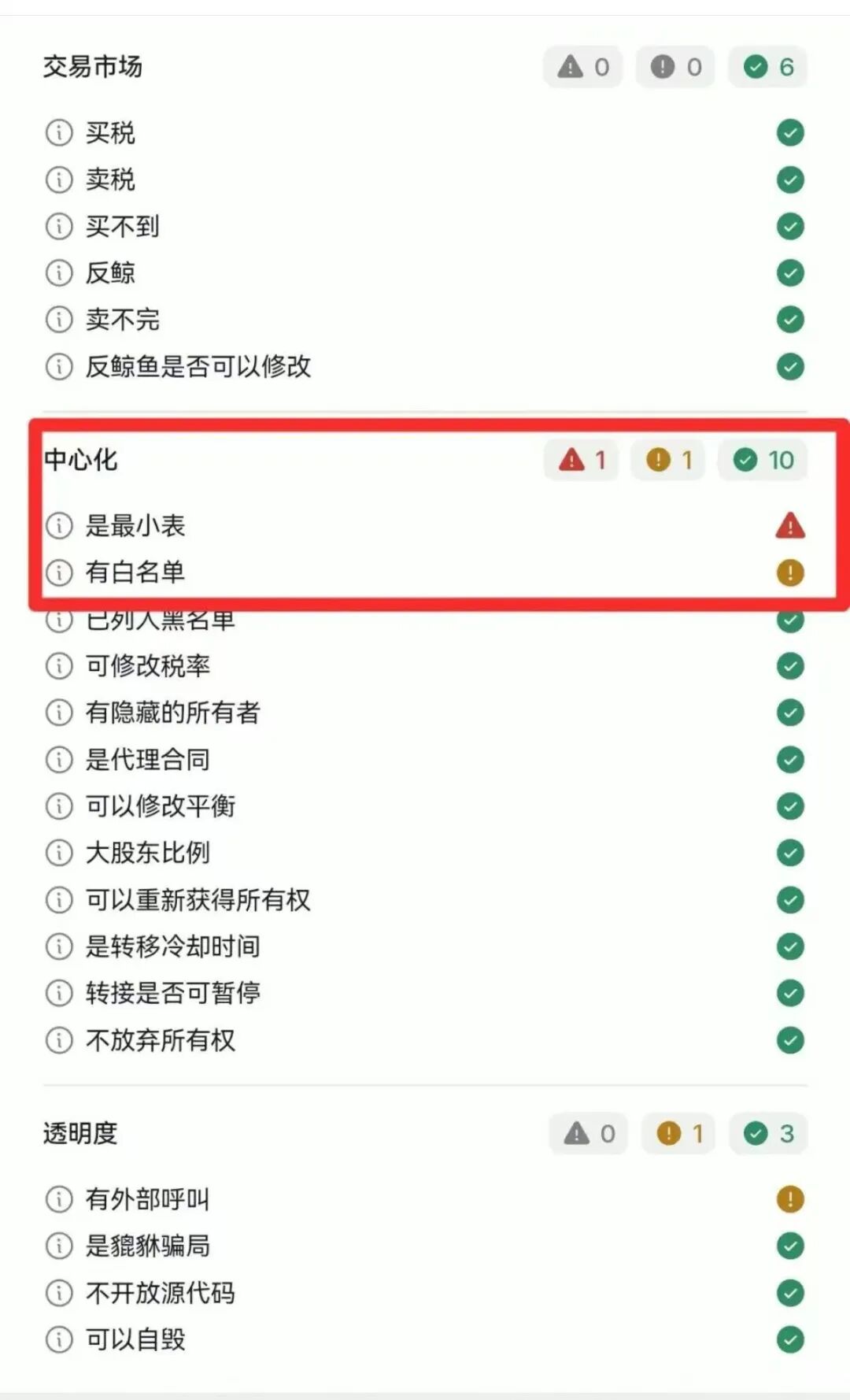
Task: Open the info icon beside 买税
Action: click(x=59, y=132)
